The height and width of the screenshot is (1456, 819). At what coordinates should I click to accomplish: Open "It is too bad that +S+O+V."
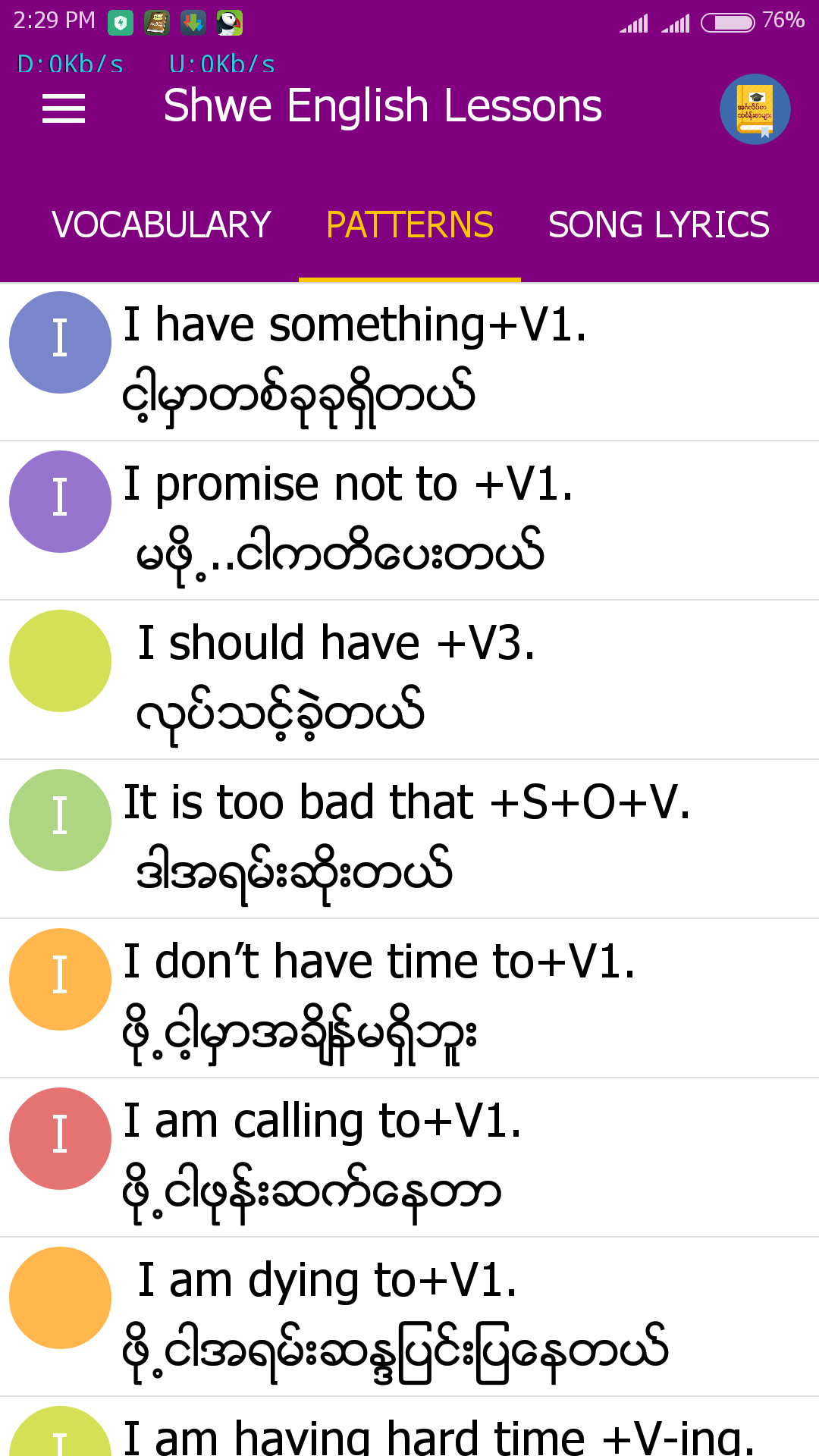[x=409, y=840]
